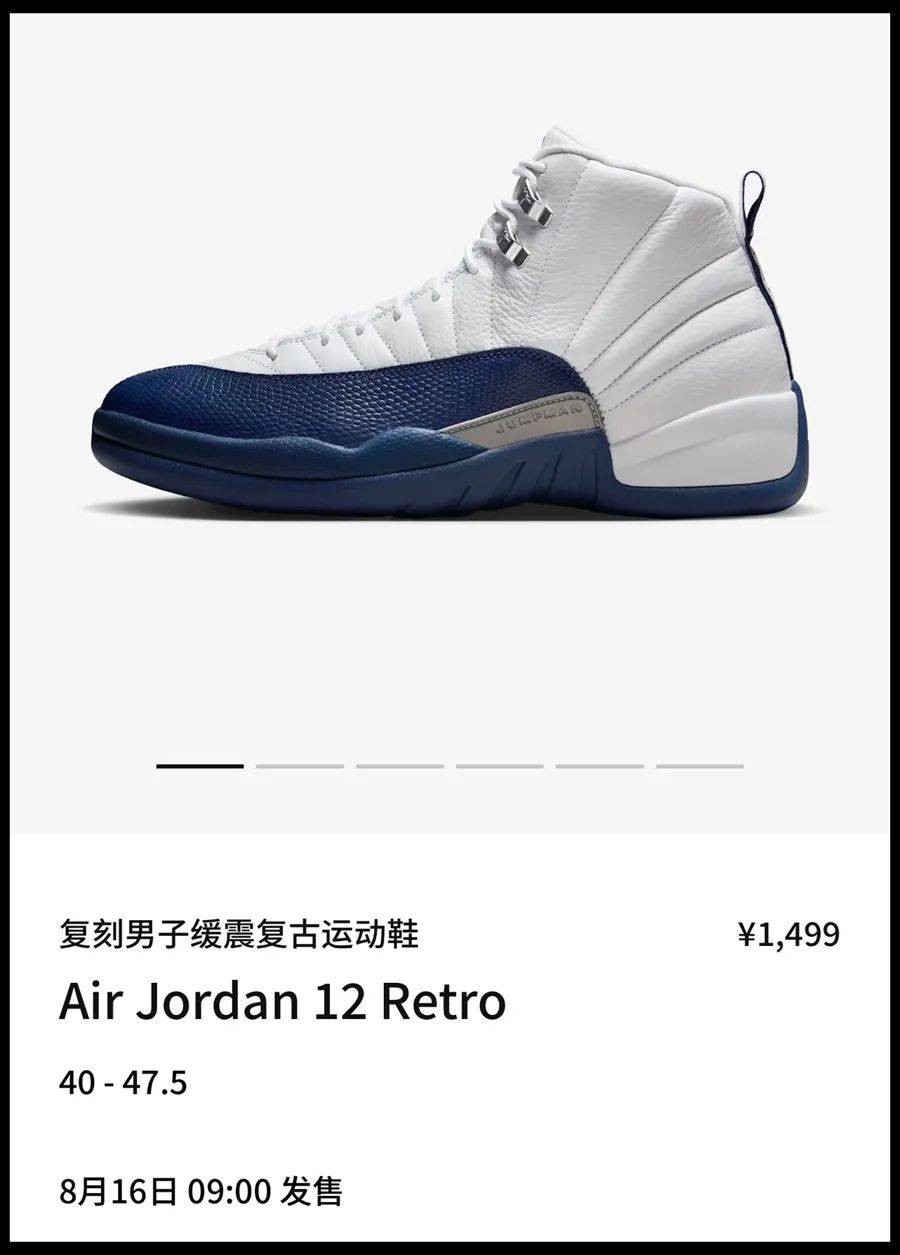Switch to the fourth gallery image indicator
The height and width of the screenshot is (1255, 900).
click(x=500, y=766)
